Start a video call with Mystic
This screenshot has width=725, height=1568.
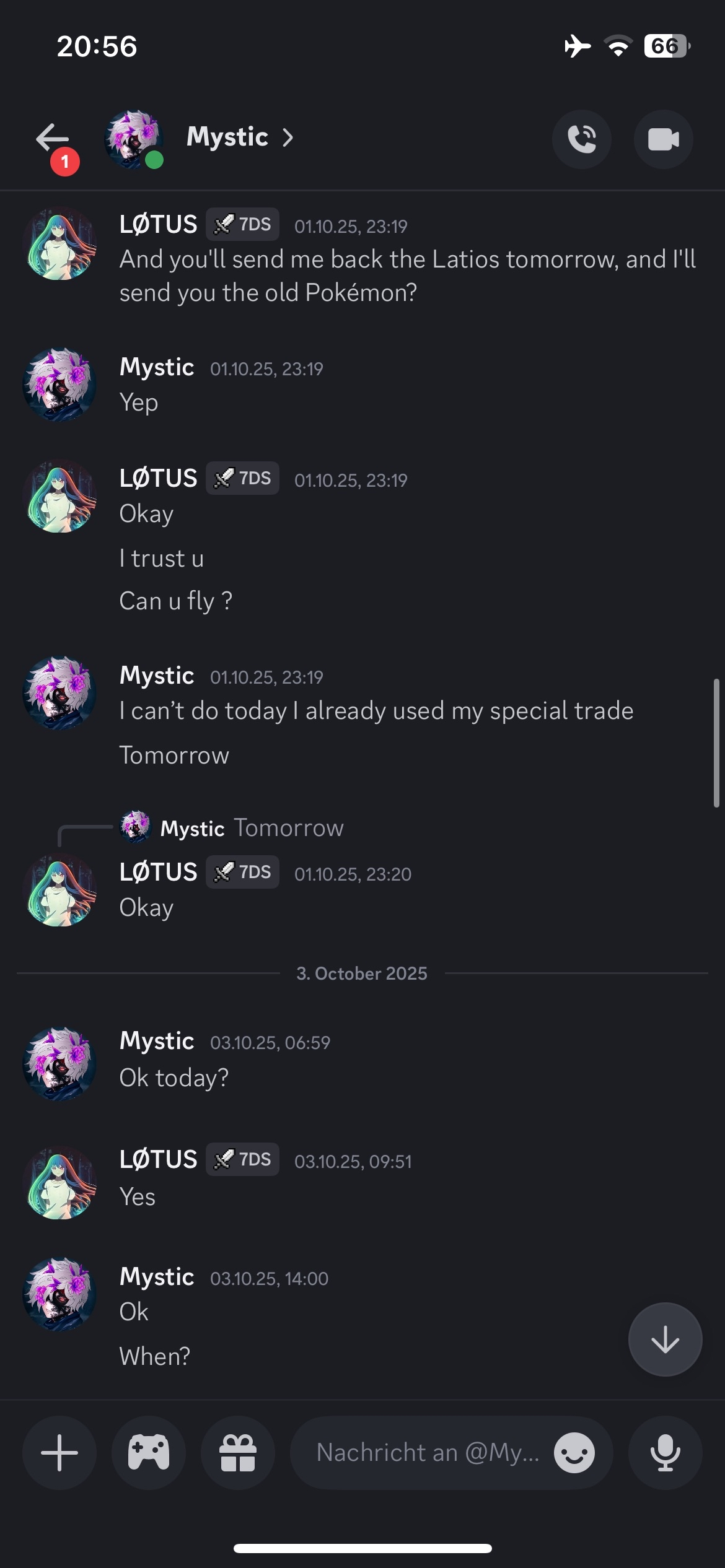tap(663, 139)
